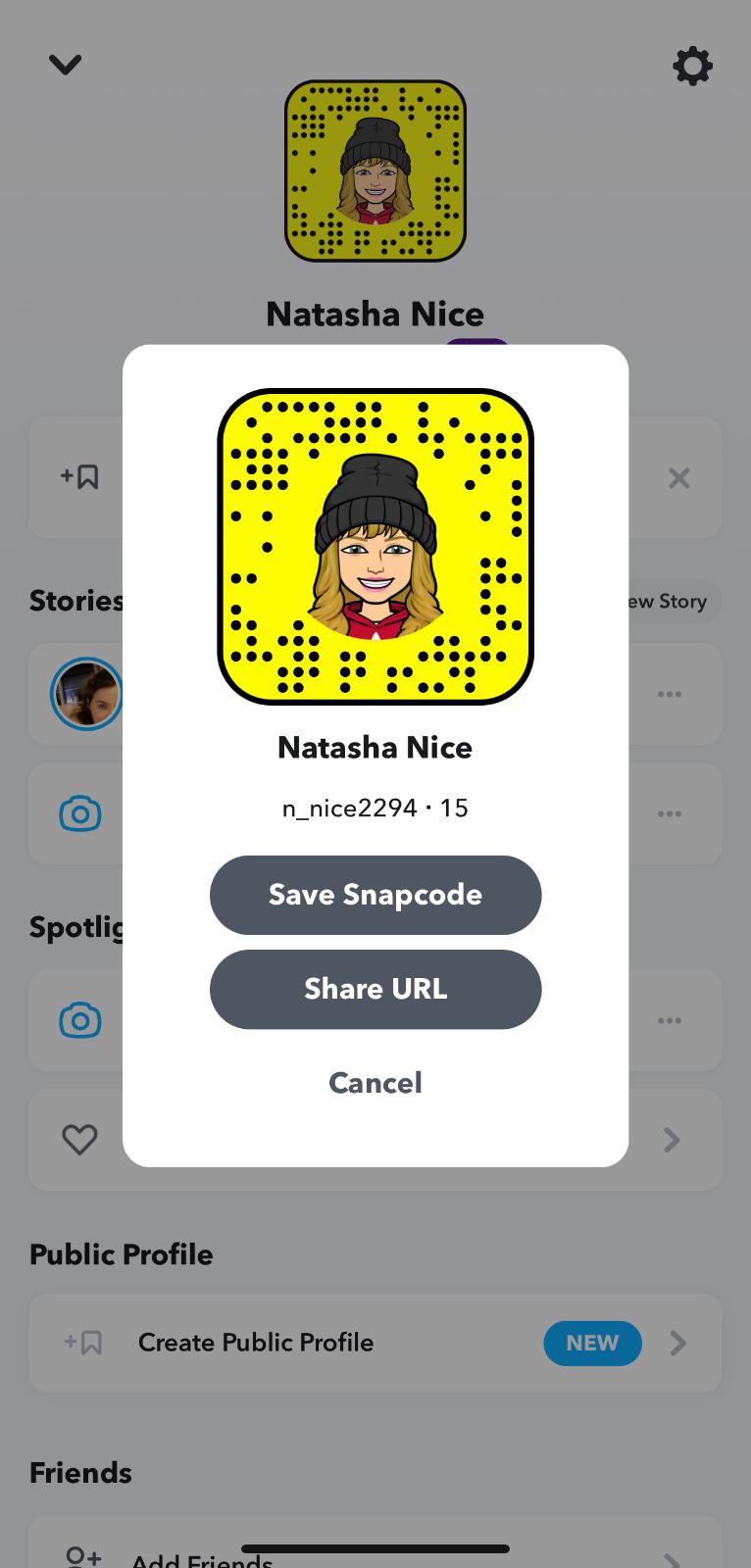
Task: Collapse the profile with the down arrow
Action: [65, 65]
